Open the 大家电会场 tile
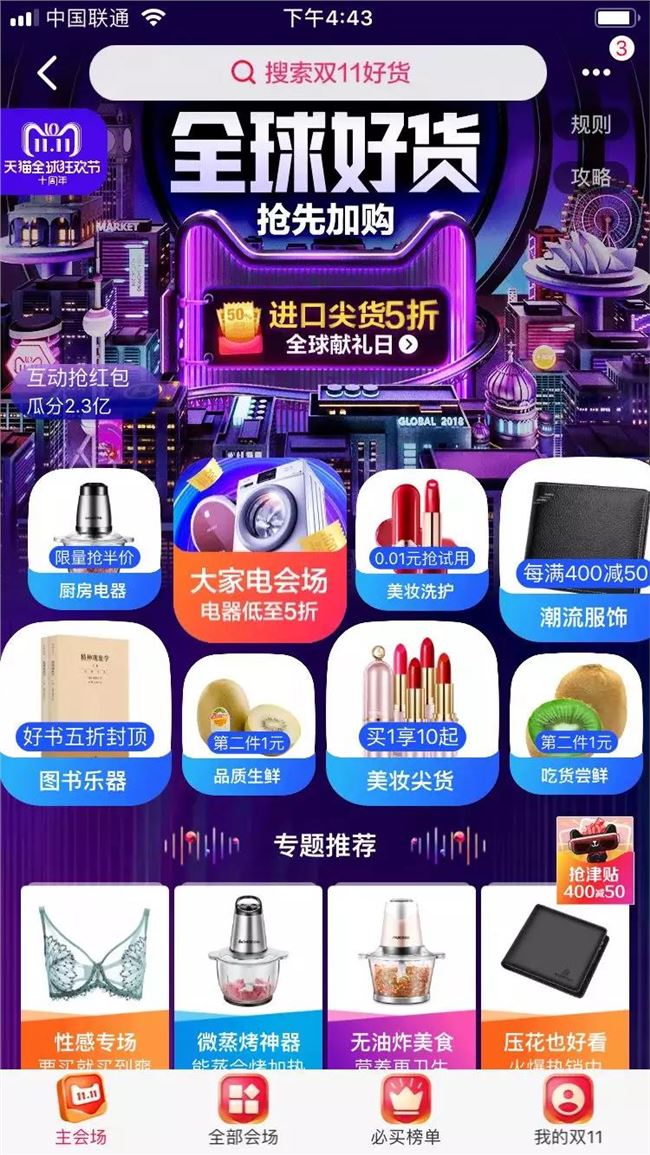Viewport: 650px width, 1155px height. [259, 552]
